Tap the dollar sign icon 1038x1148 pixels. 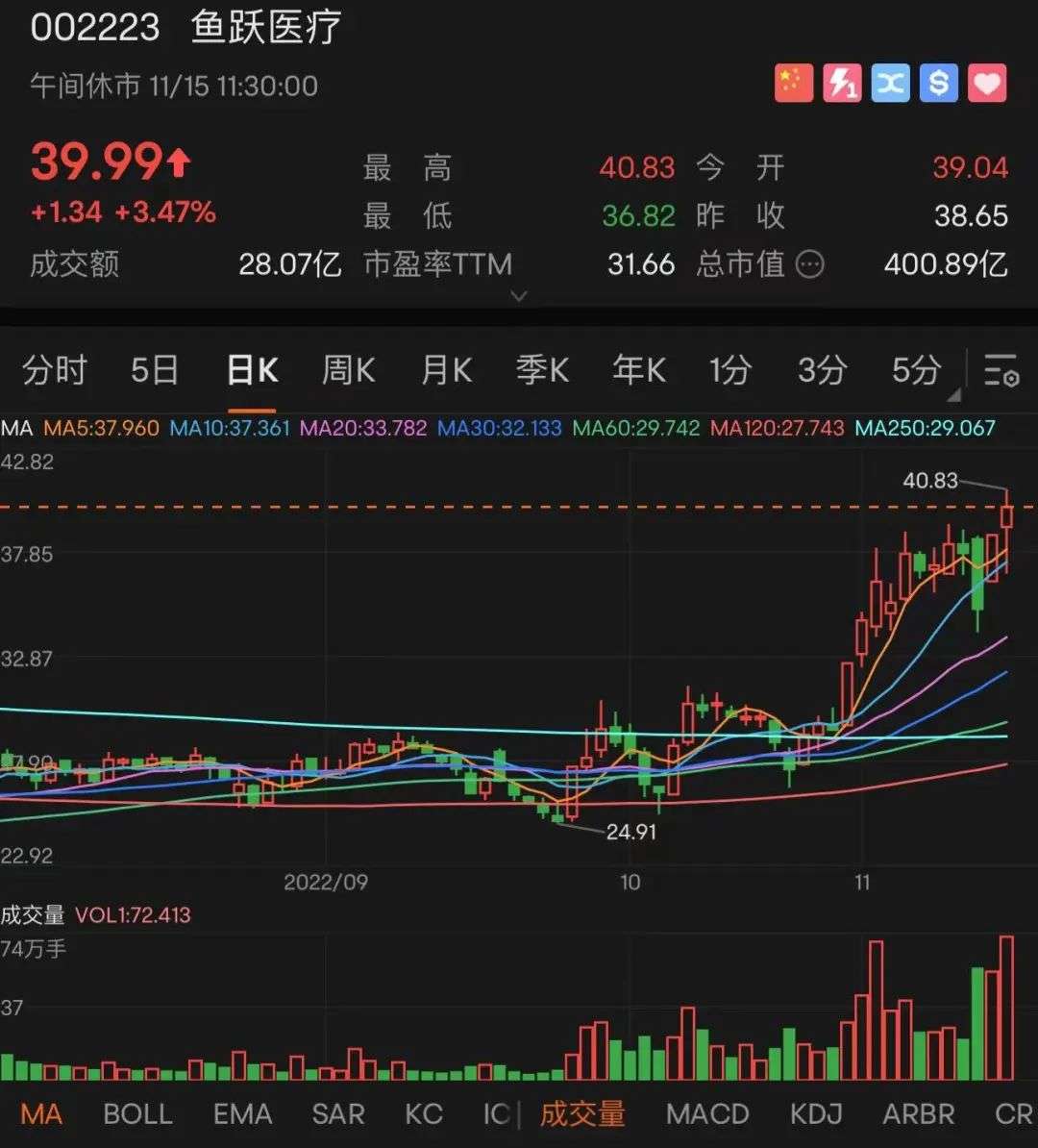click(x=938, y=84)
